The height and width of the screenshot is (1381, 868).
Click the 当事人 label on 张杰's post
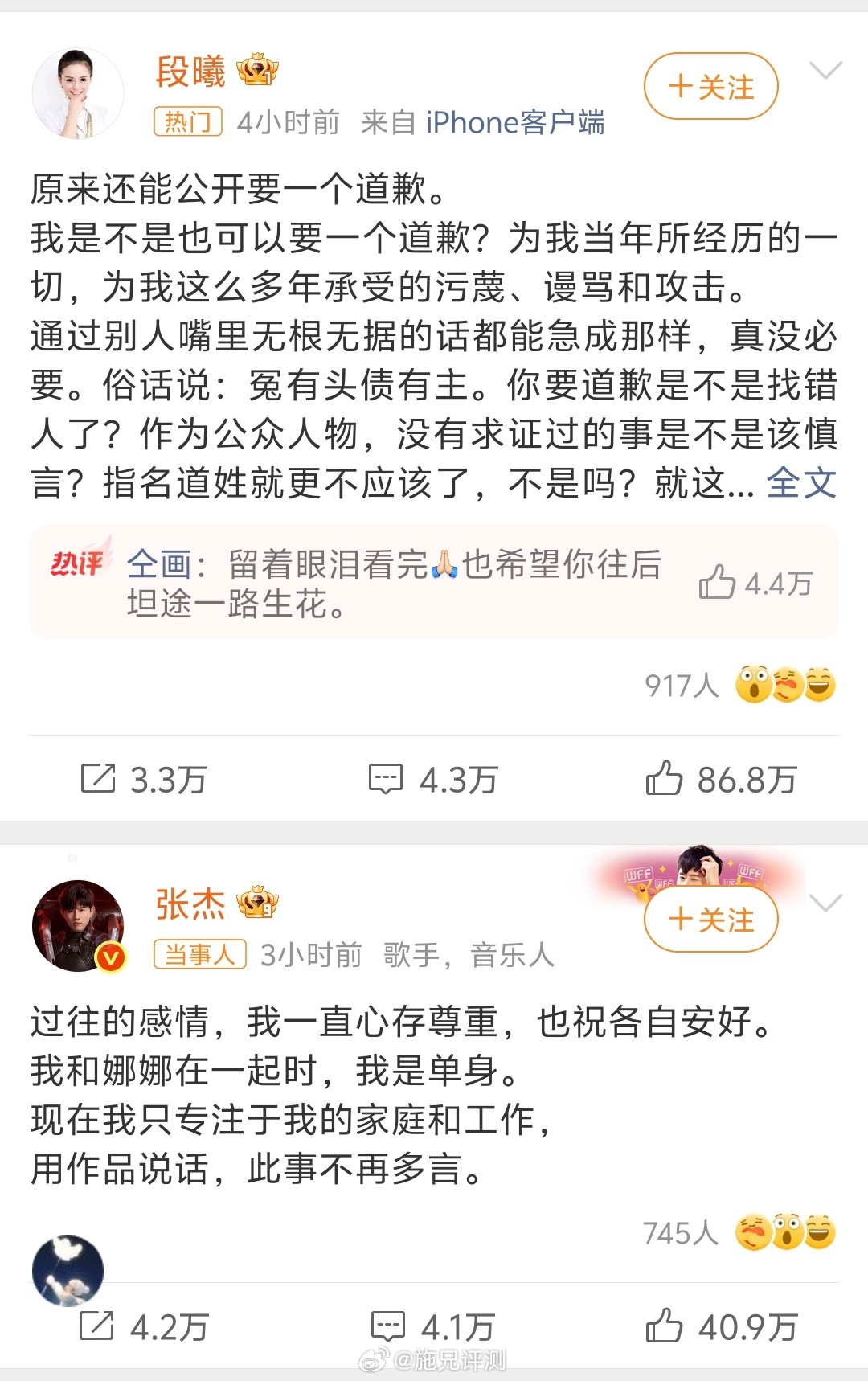pyautogui.click(x=200, y=953)
